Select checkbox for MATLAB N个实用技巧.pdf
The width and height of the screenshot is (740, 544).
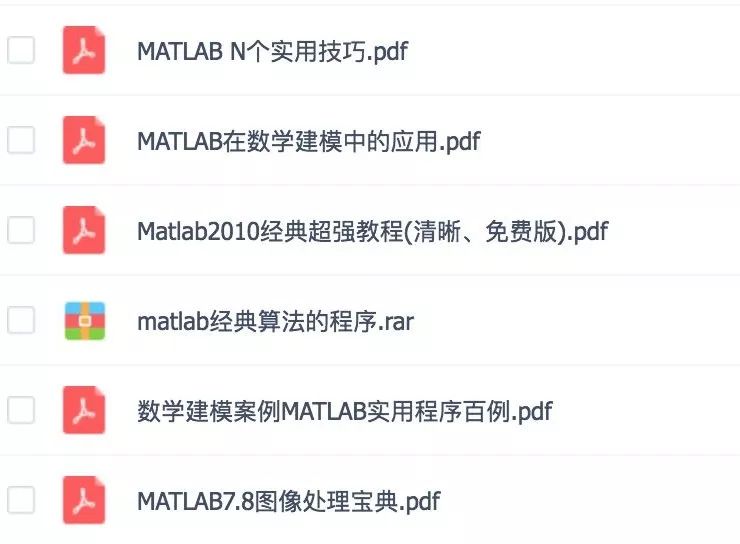(x=21, y=50)
